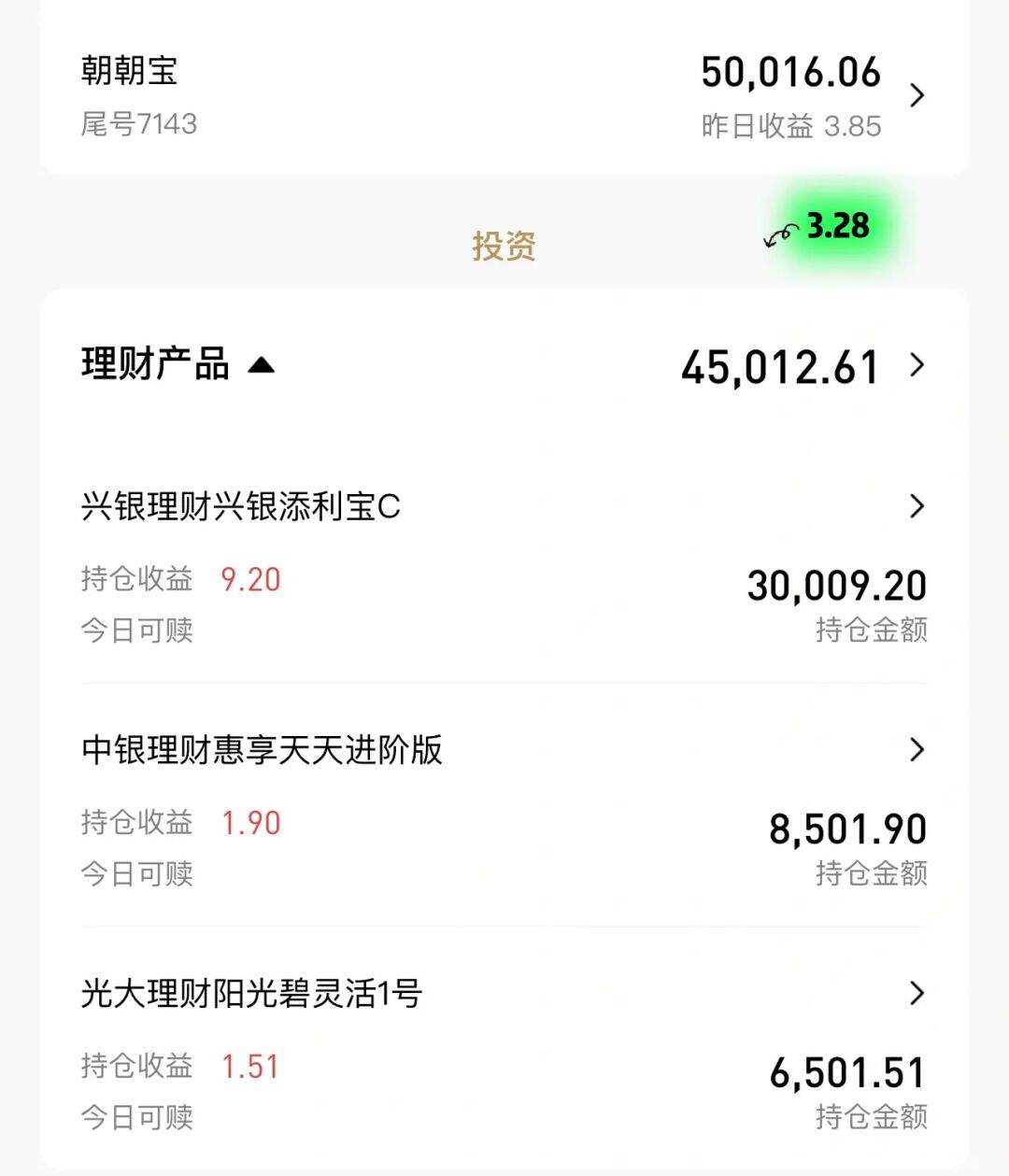Click the 50,016.06 balance amount

click(x=790, y=72)
